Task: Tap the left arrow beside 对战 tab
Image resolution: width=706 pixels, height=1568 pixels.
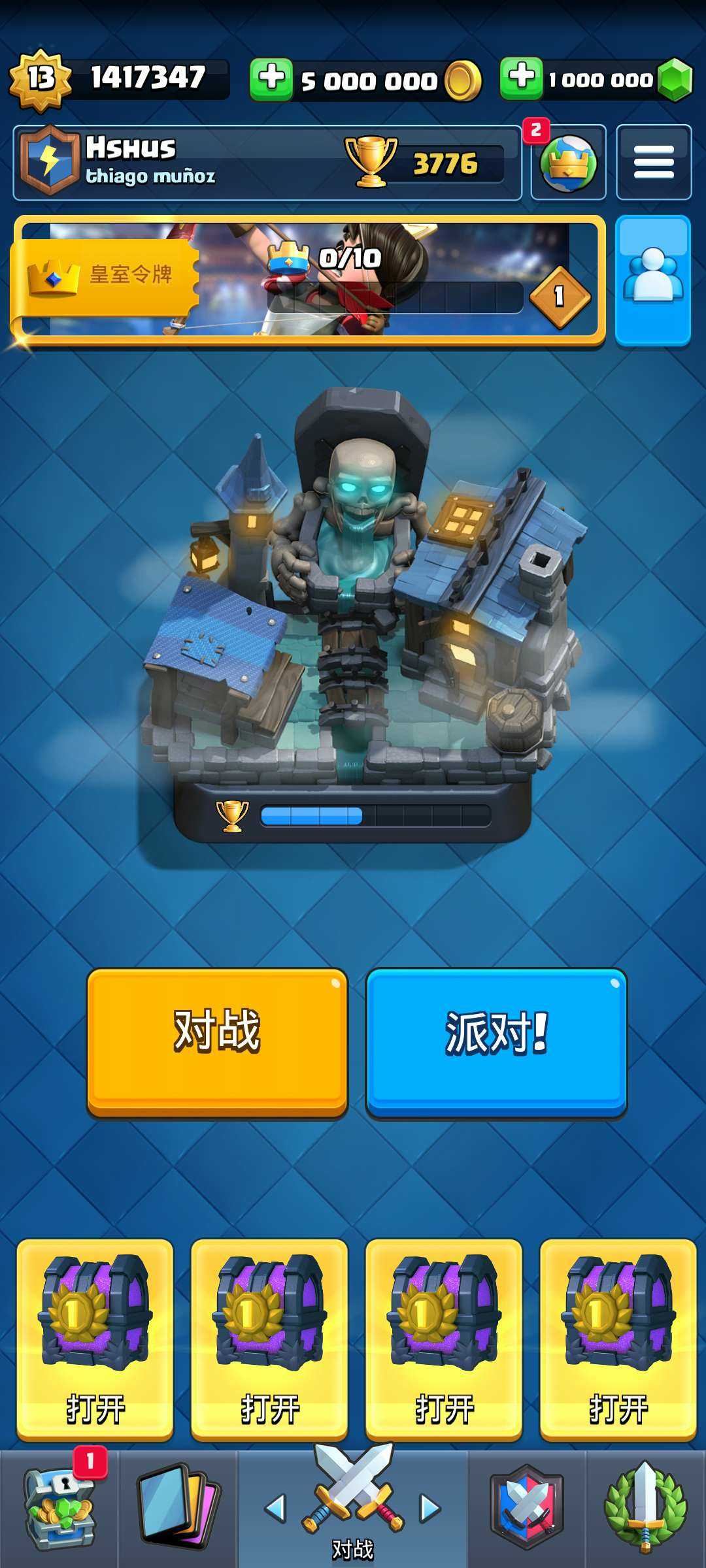Action: click(x=275, y=1508)
